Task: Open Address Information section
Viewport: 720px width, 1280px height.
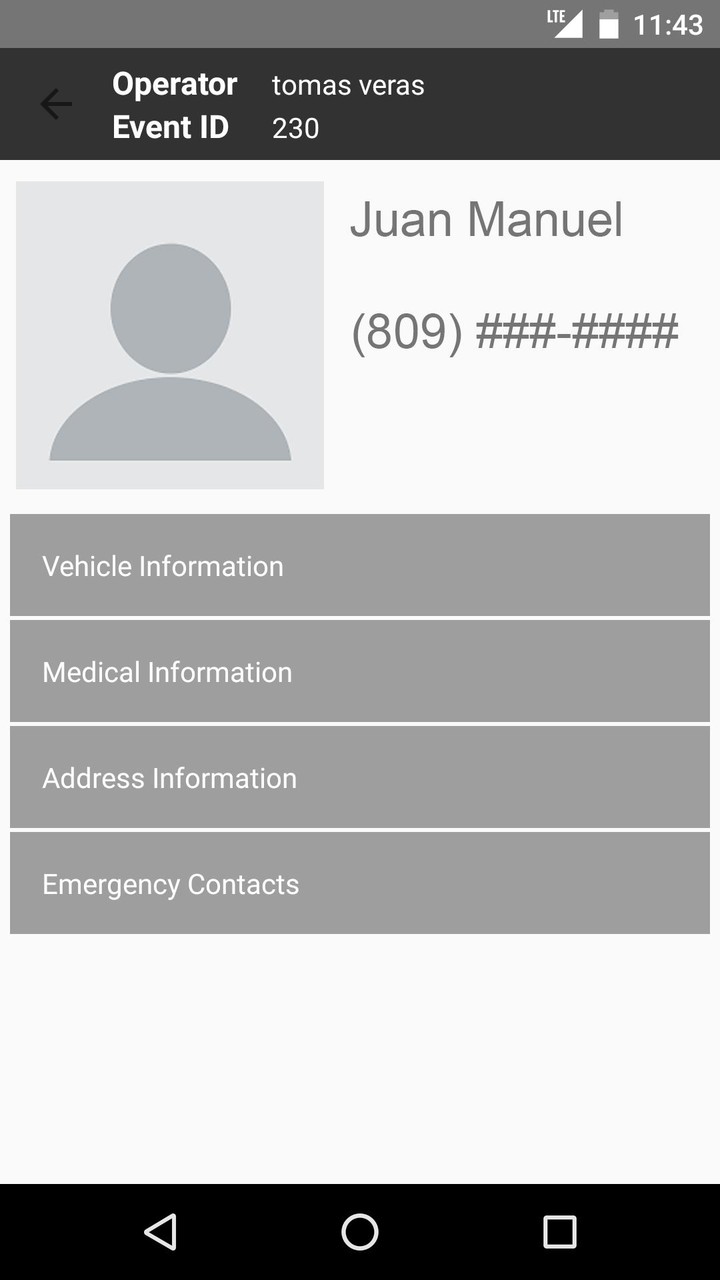Action: tap(360, 777)
